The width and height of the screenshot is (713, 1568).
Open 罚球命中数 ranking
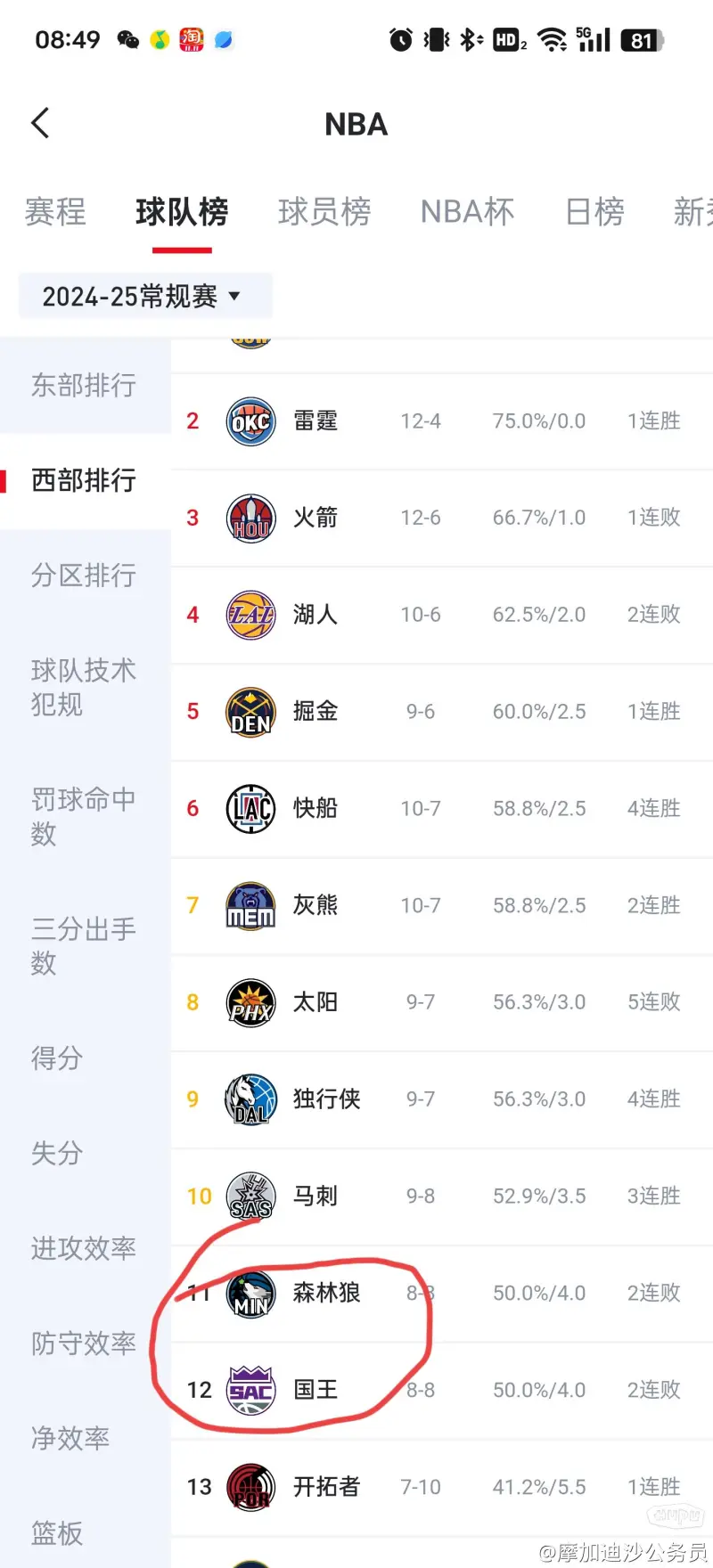point(85,816)
